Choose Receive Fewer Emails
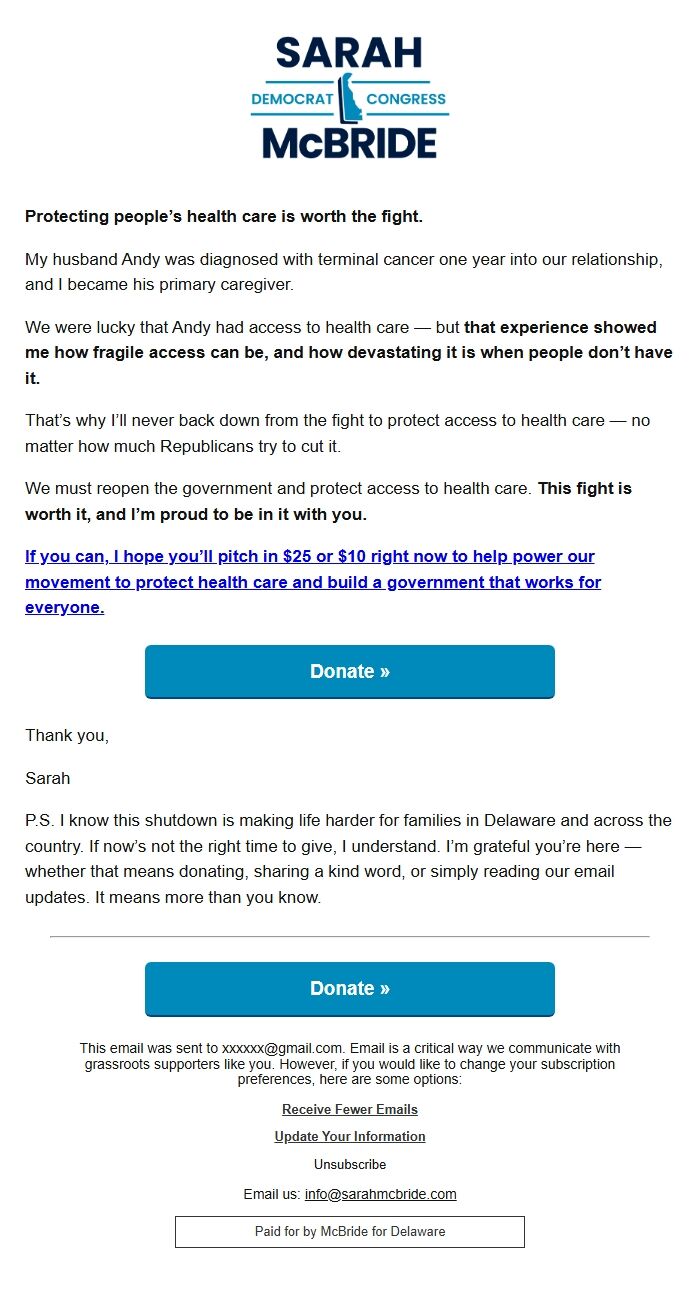The image size is (700, 1307). pos(350,1110)
